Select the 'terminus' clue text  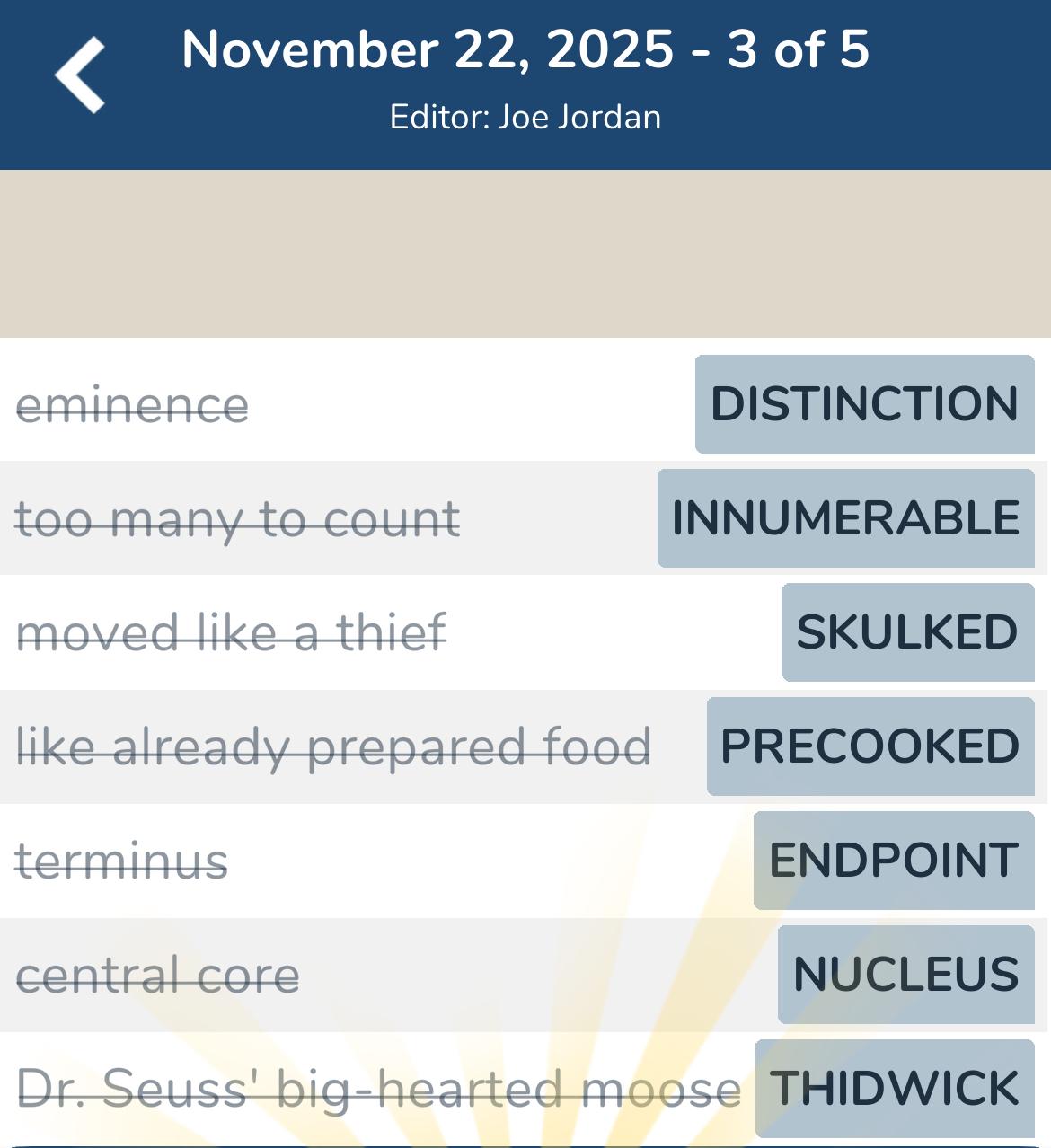[x=123, y=861]
